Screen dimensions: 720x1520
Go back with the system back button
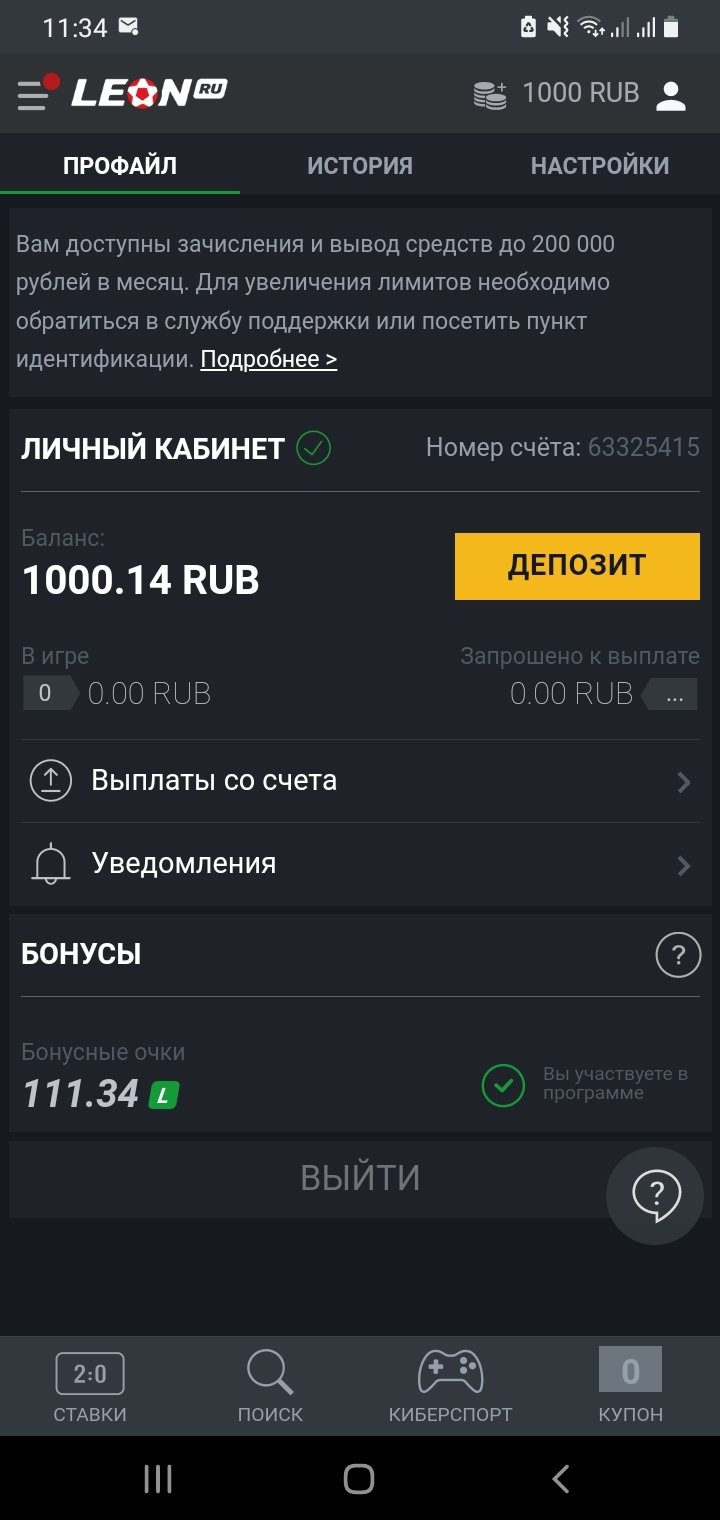[561, 1479]
